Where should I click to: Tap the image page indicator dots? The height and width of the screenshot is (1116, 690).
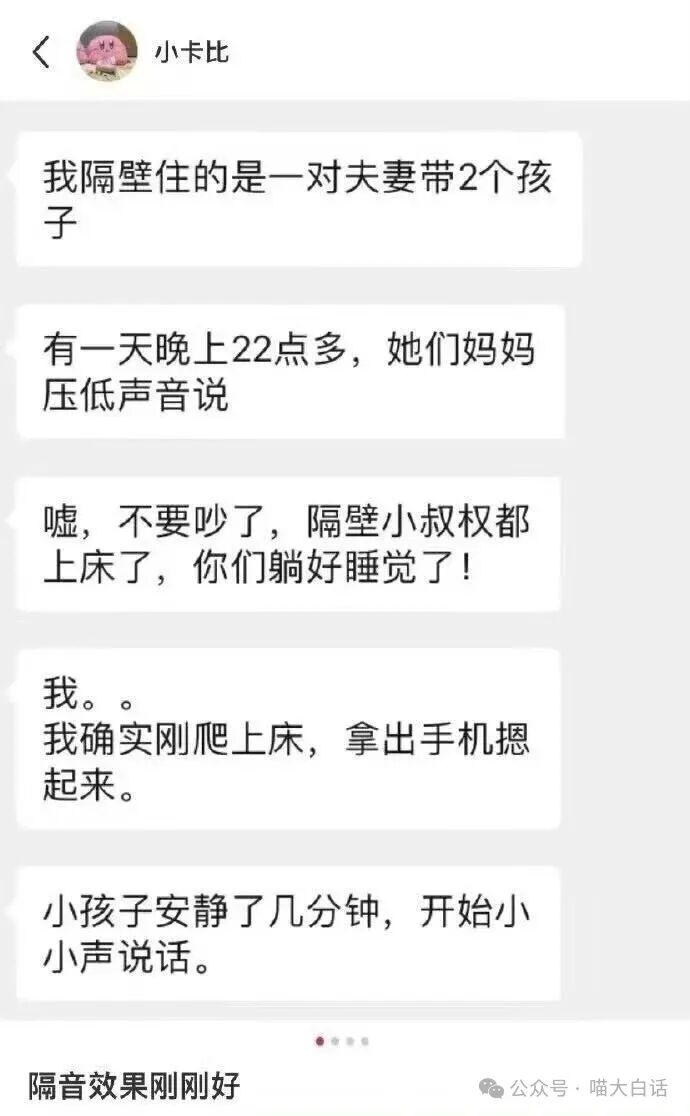click(x=343, y=1041)
